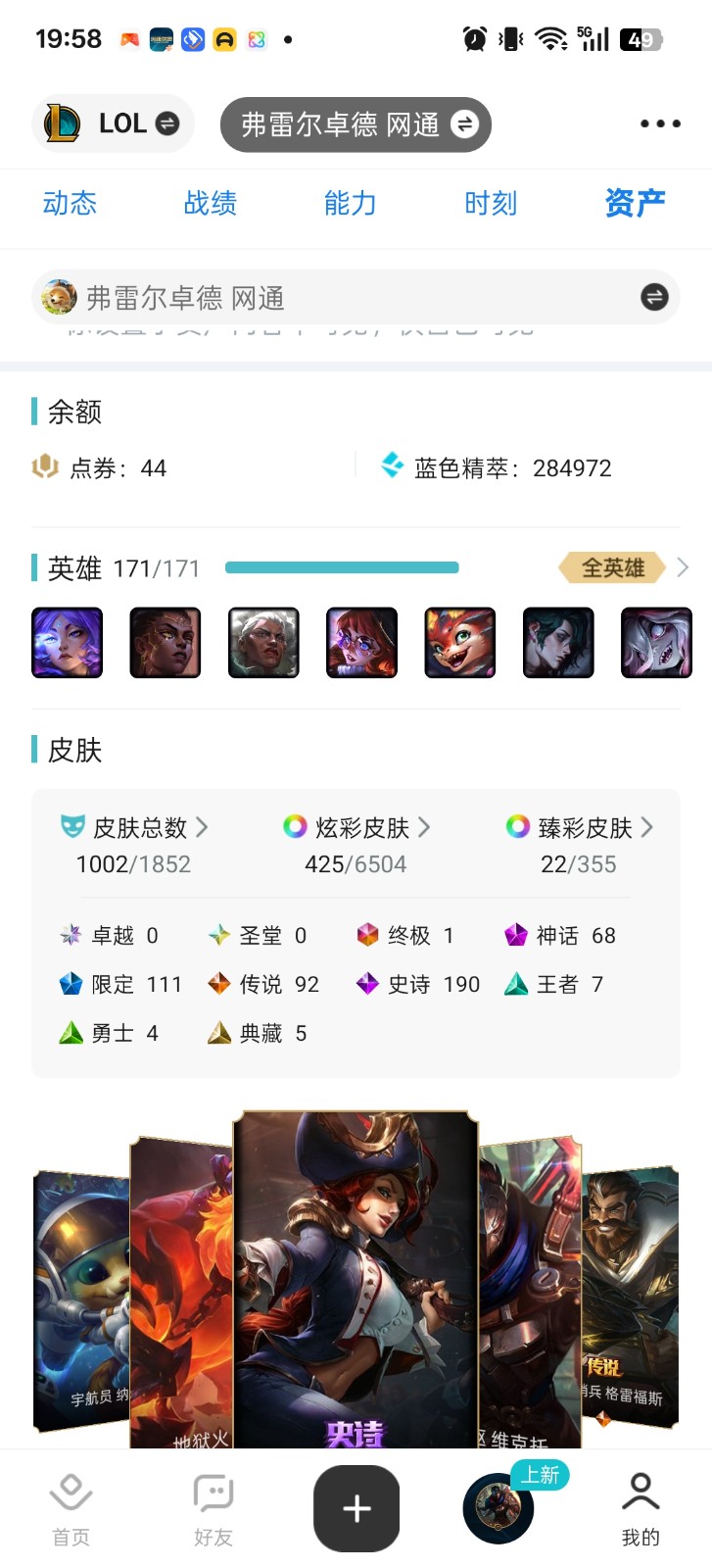
Task: Tap the account selector bar 弗雷尔卓德 网通
Action: pos(356,297)
